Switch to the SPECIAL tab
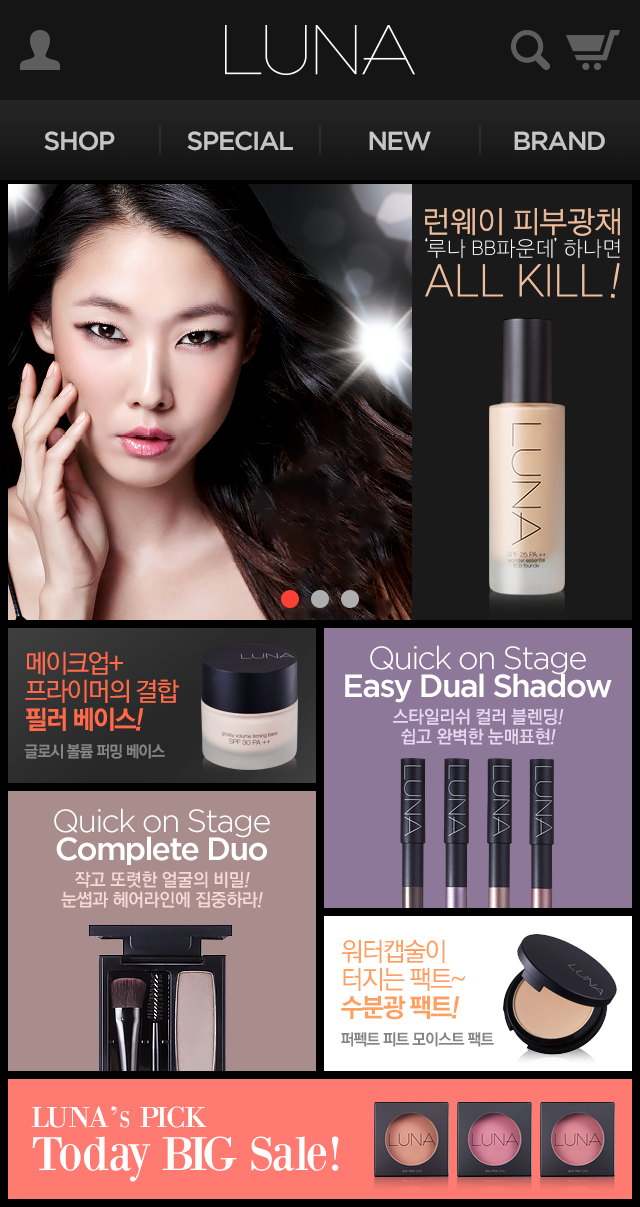640x1207 pixels. (240, 141)
